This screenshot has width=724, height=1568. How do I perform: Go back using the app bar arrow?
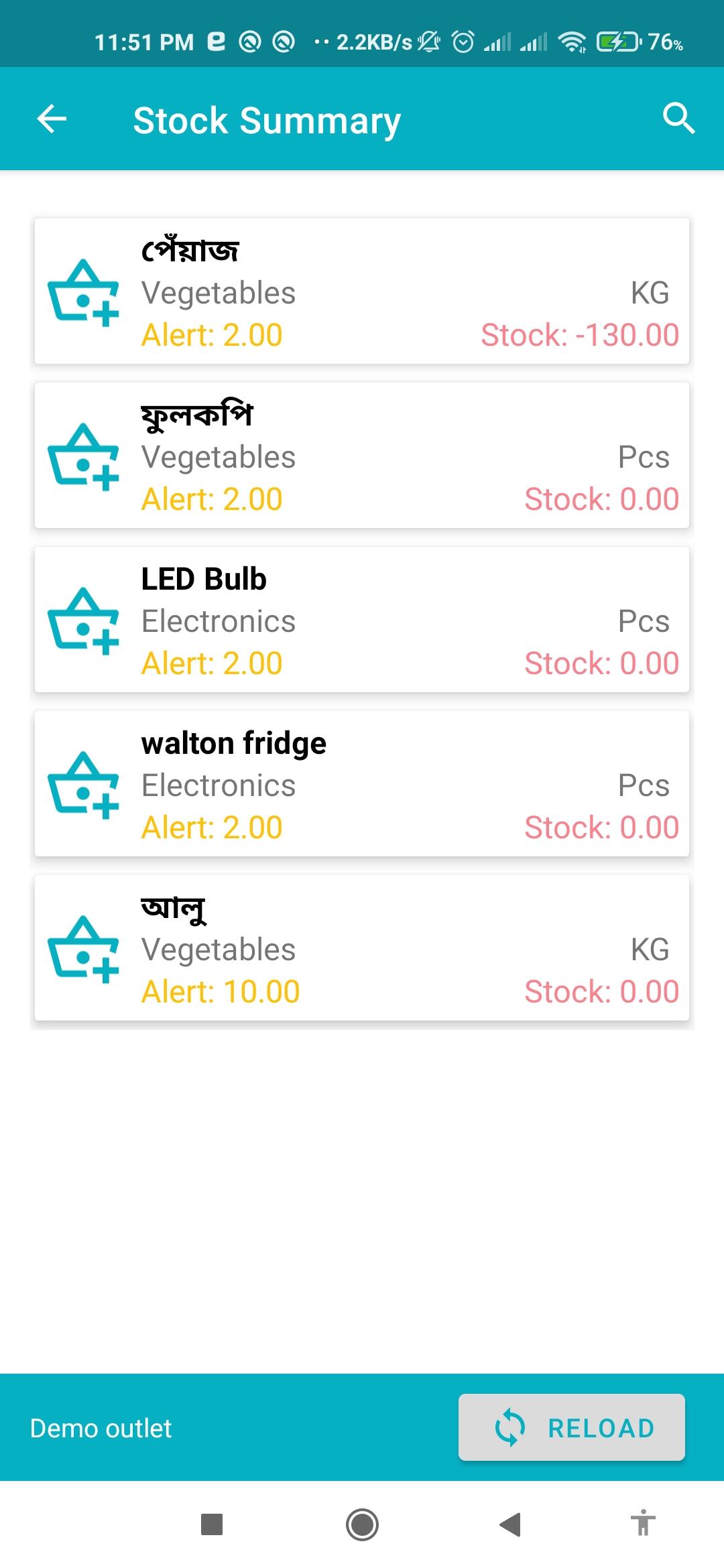coord(52,119)
